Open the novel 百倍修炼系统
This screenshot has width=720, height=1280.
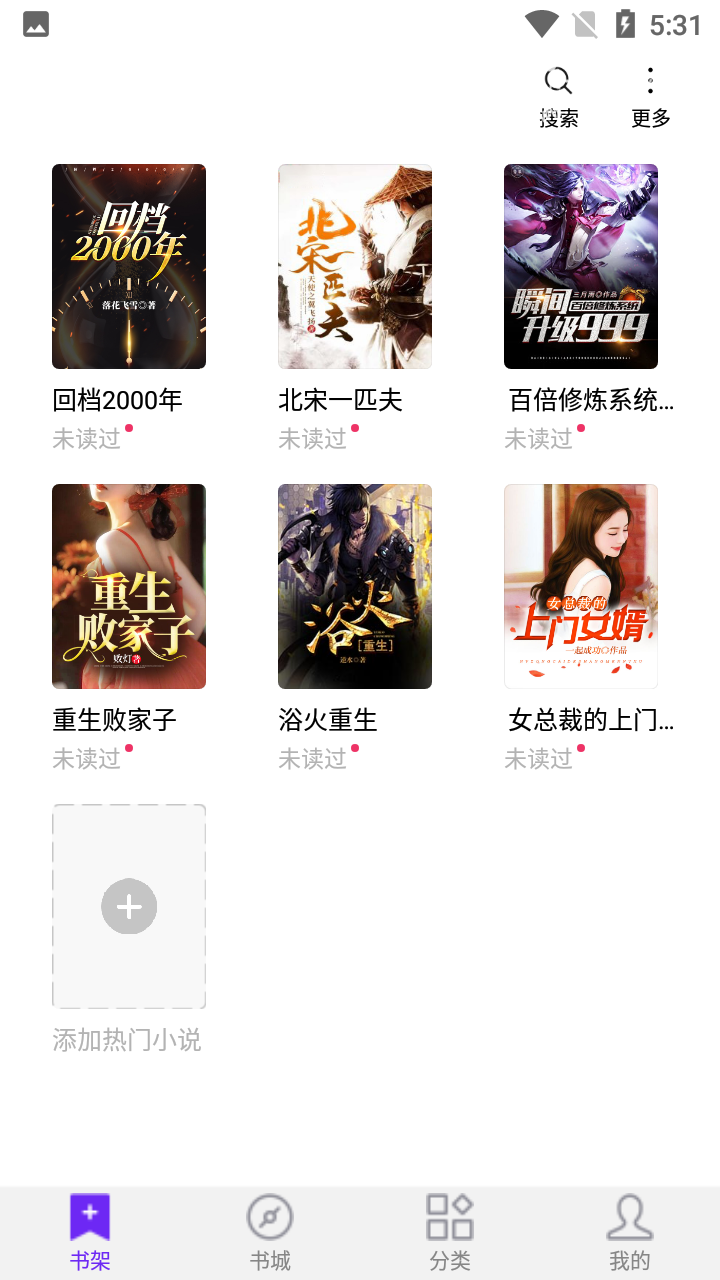[x=581, y=267]
